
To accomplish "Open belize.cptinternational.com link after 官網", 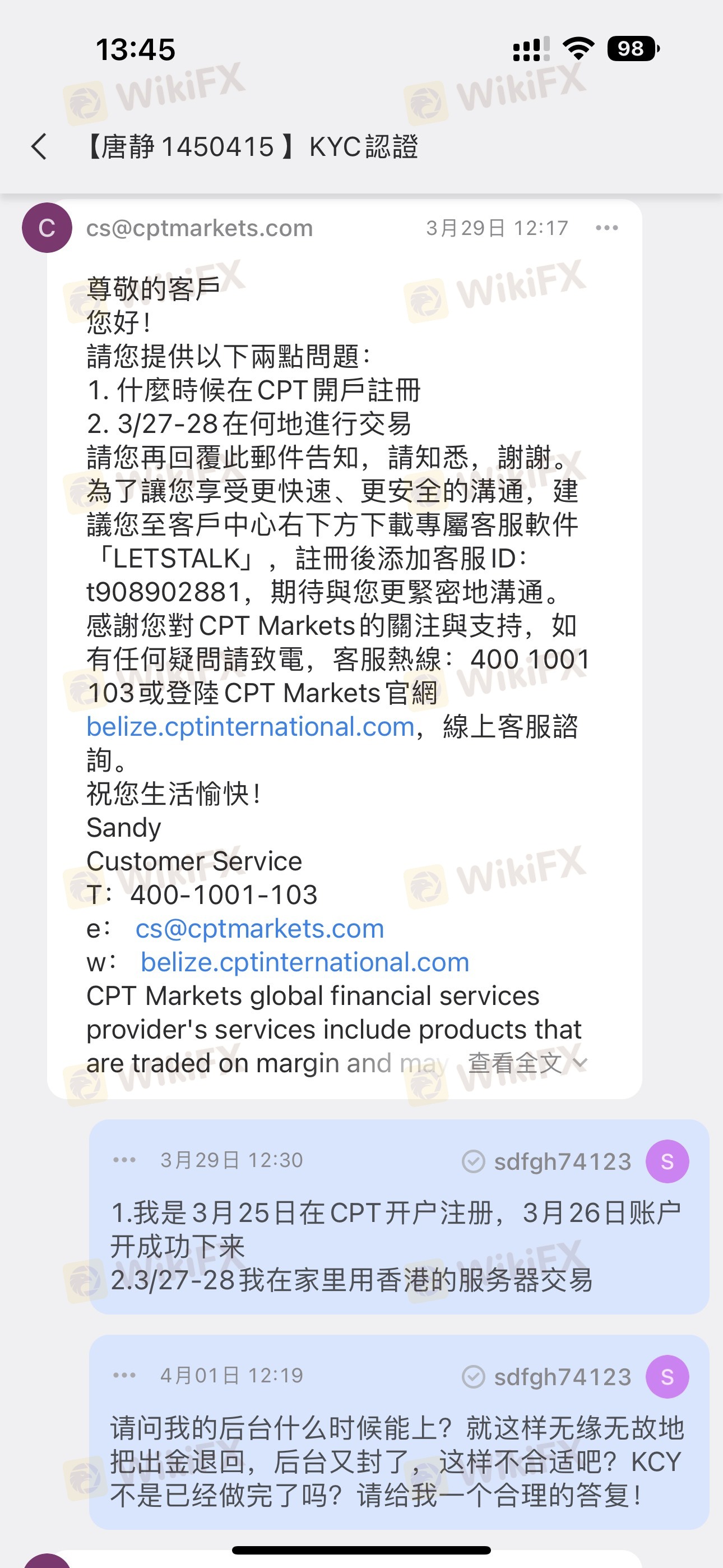I will 250,727.
